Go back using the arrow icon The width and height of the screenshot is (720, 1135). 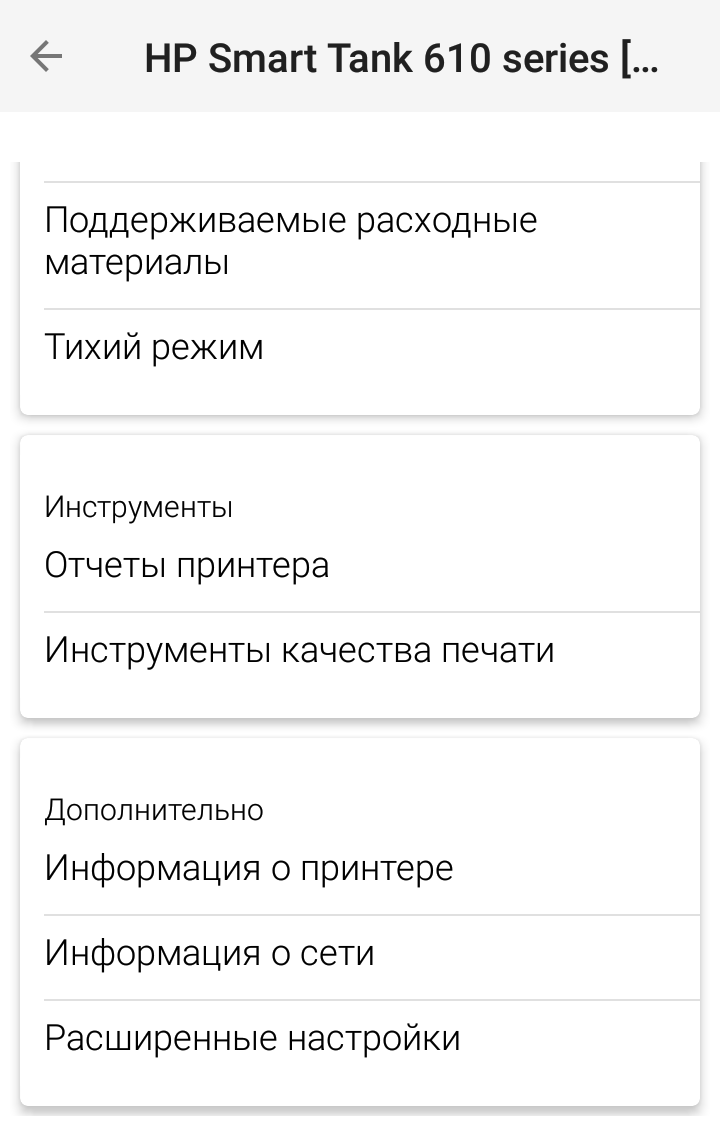(46, 56)
